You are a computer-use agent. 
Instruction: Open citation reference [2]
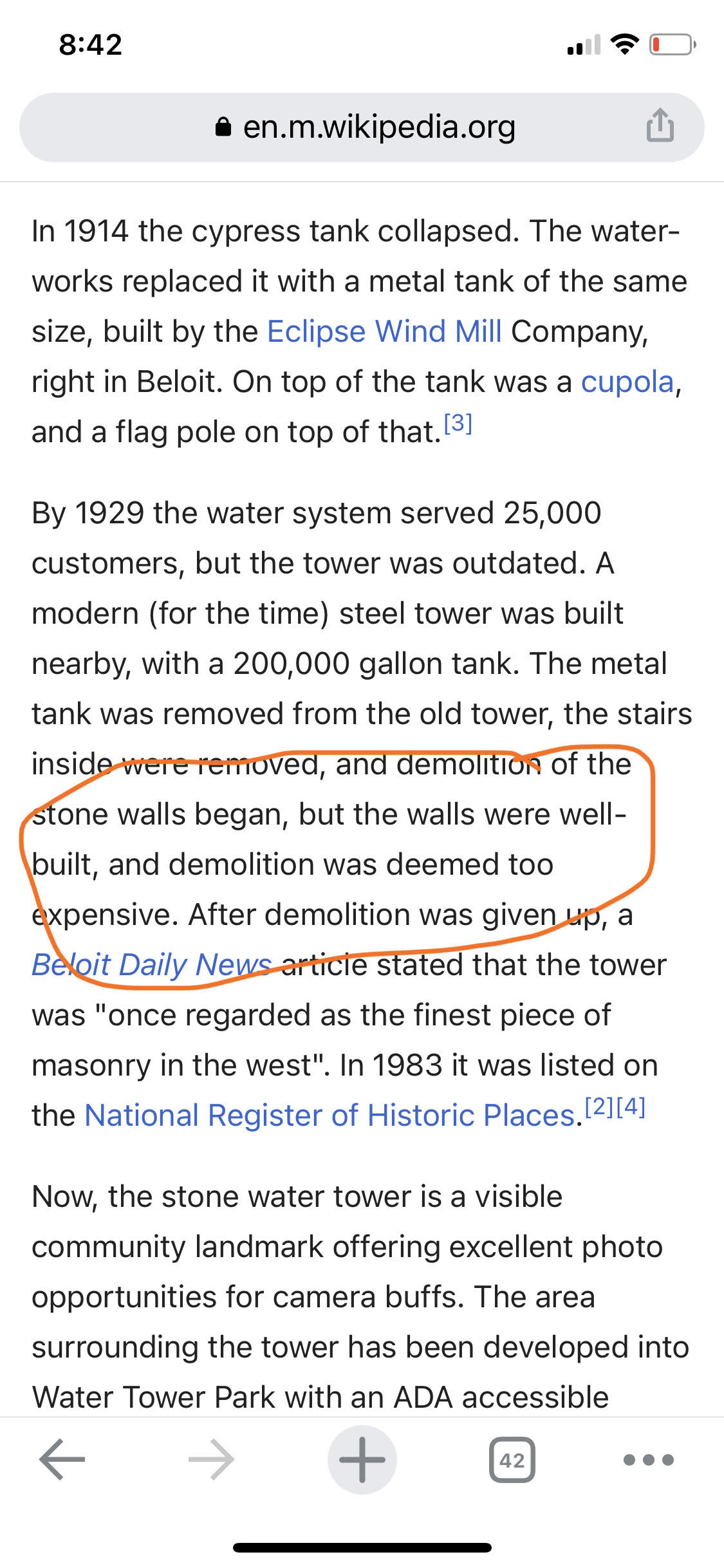599,1106
